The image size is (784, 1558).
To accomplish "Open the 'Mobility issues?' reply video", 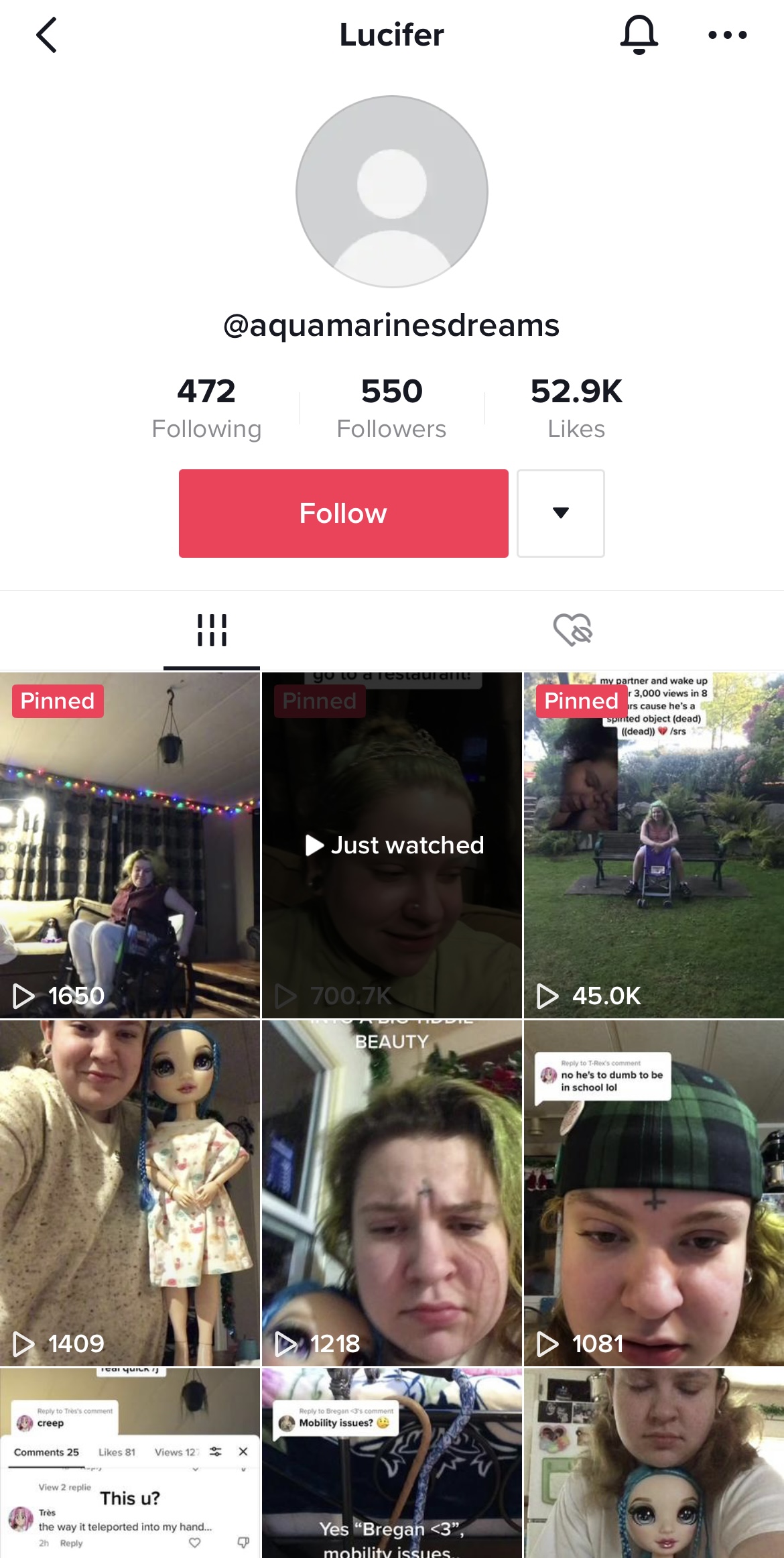I will click(392, 1463).
